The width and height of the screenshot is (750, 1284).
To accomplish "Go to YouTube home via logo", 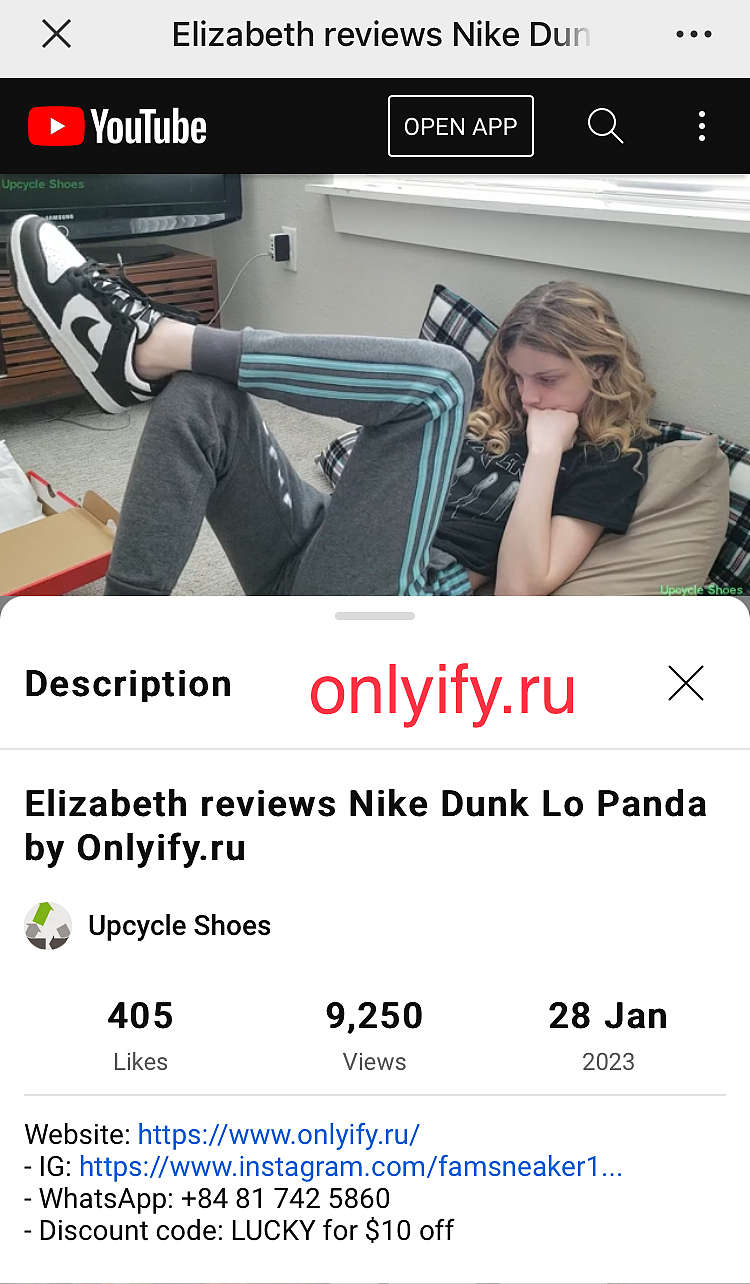I will tap(117, 127).
